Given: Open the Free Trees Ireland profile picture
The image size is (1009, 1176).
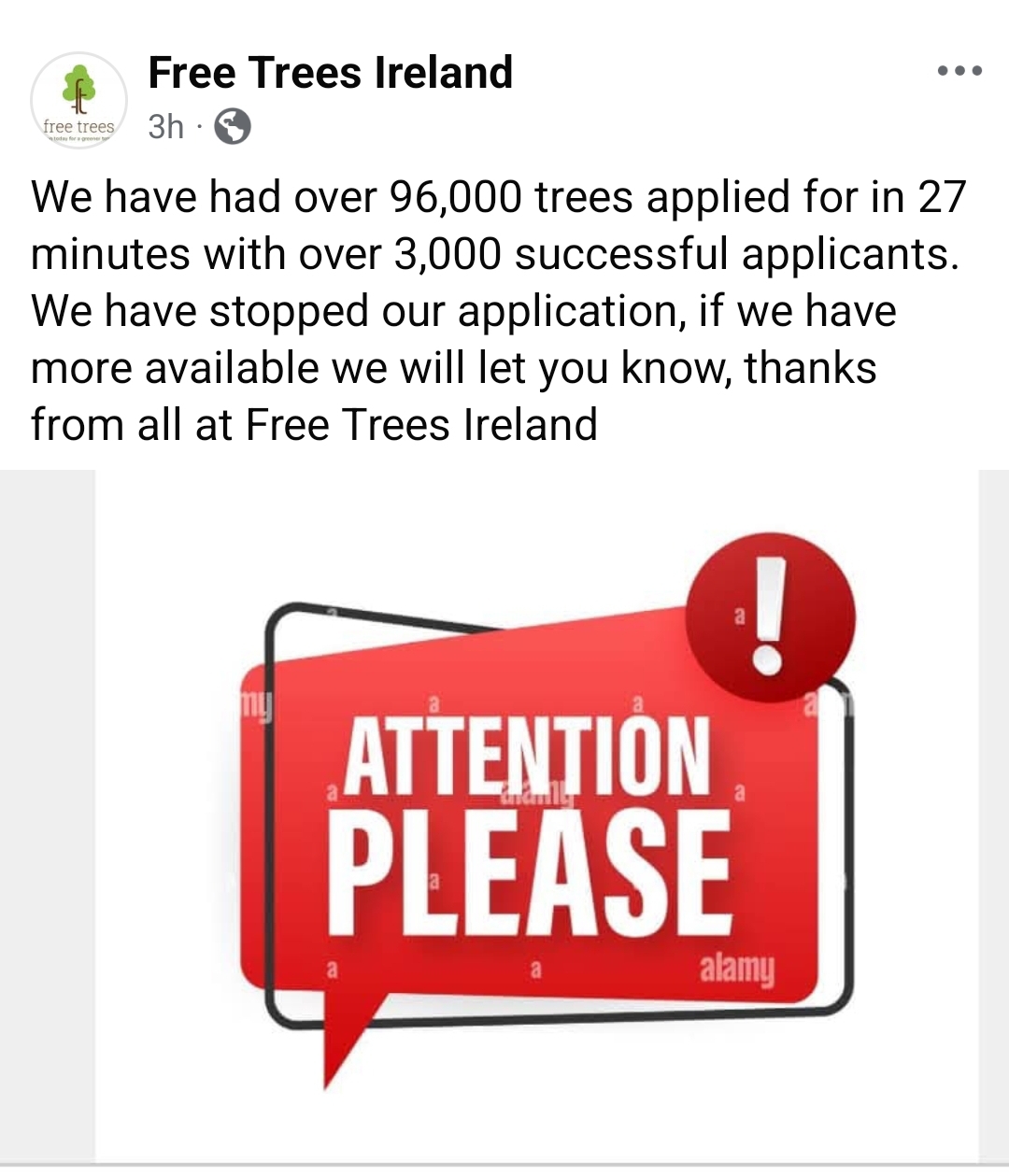Looking at the screenshot, I should pos(79,100).
